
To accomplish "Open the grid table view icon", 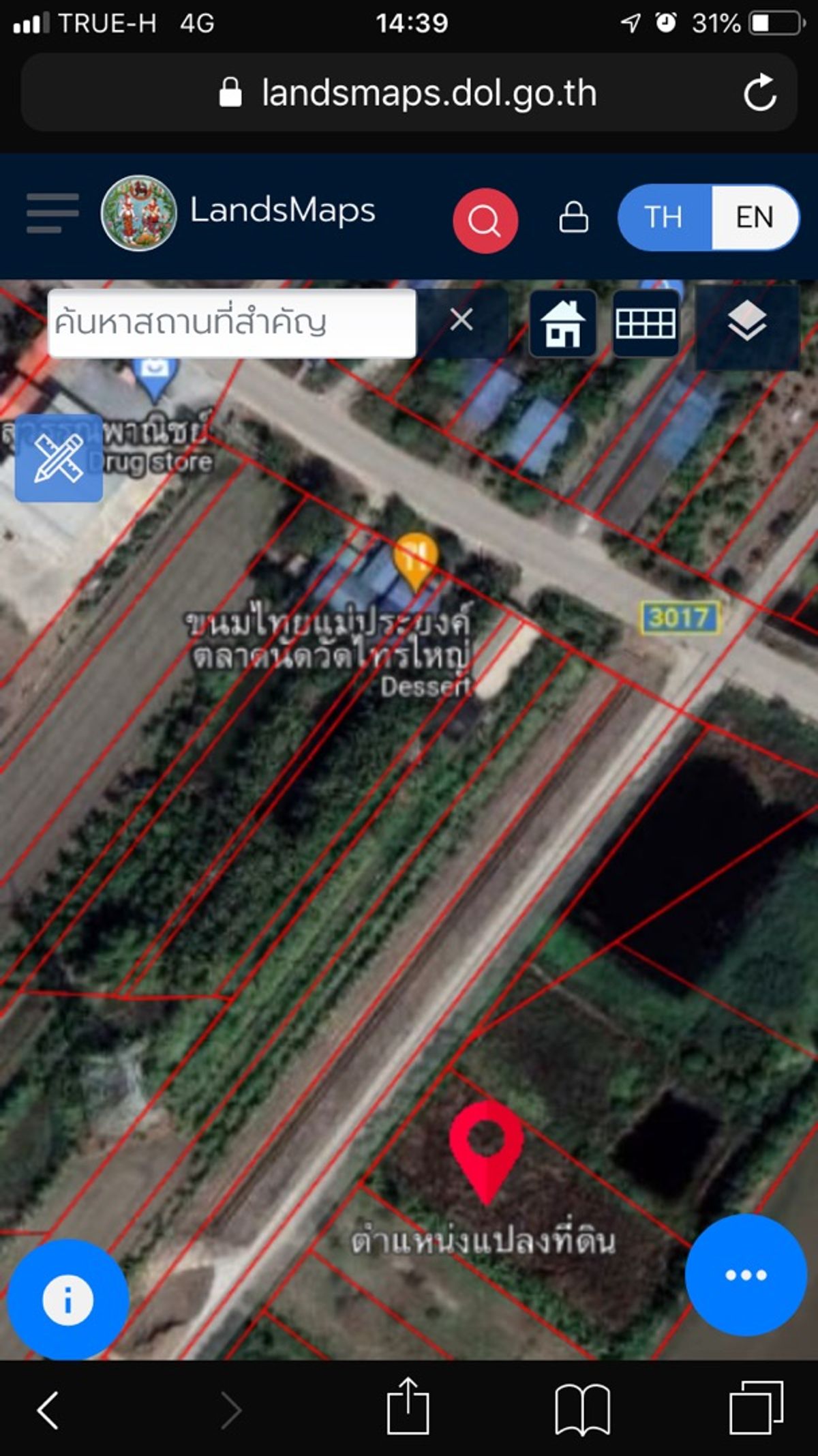I will coord(646,323).
